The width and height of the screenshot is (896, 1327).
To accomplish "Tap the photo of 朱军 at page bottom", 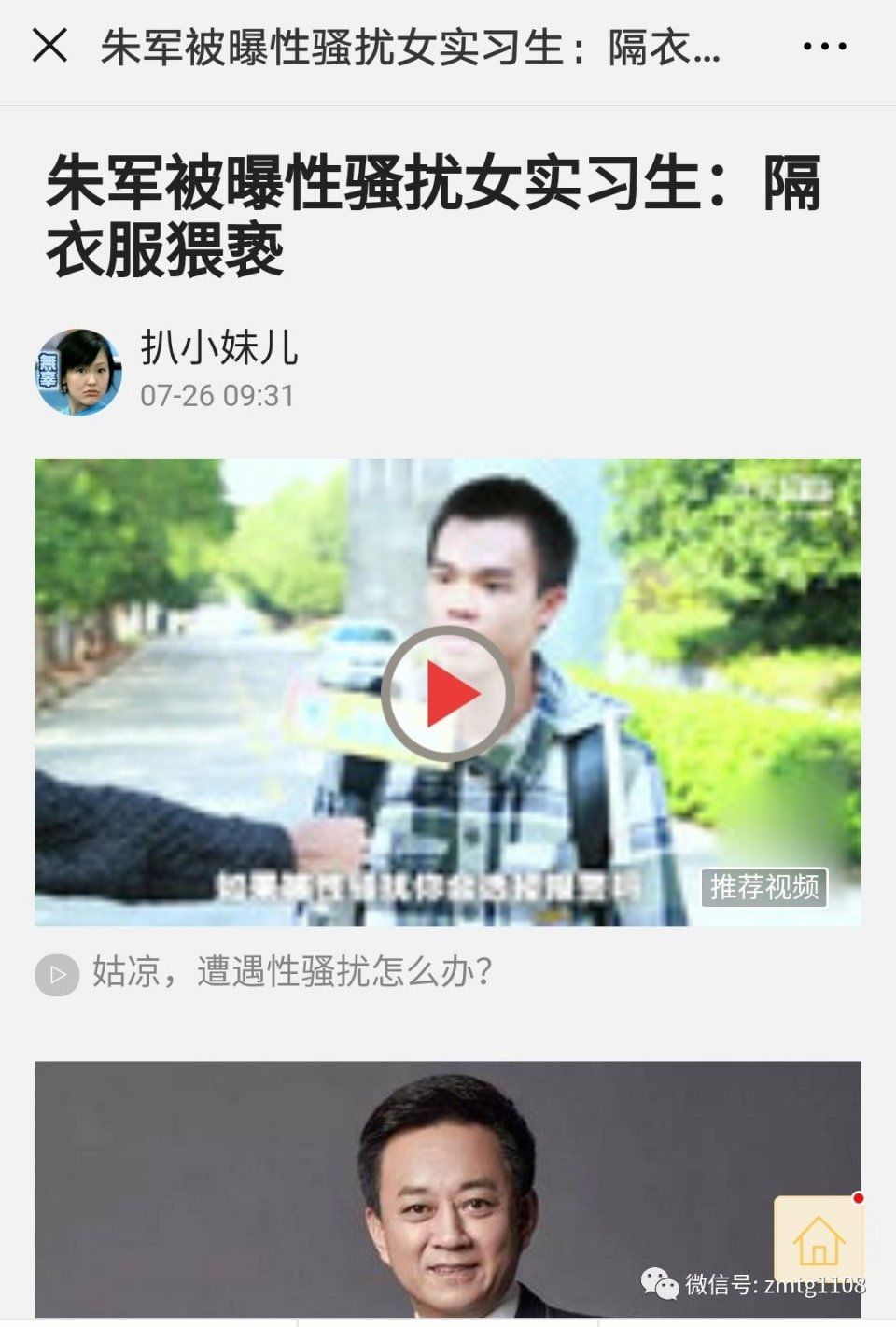I will pyautogui.click(x=448, y=1195).
